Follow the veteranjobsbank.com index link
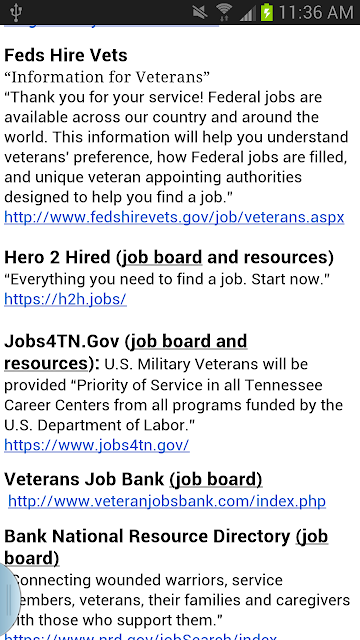The image size is (360, 640). pos(167,501)
